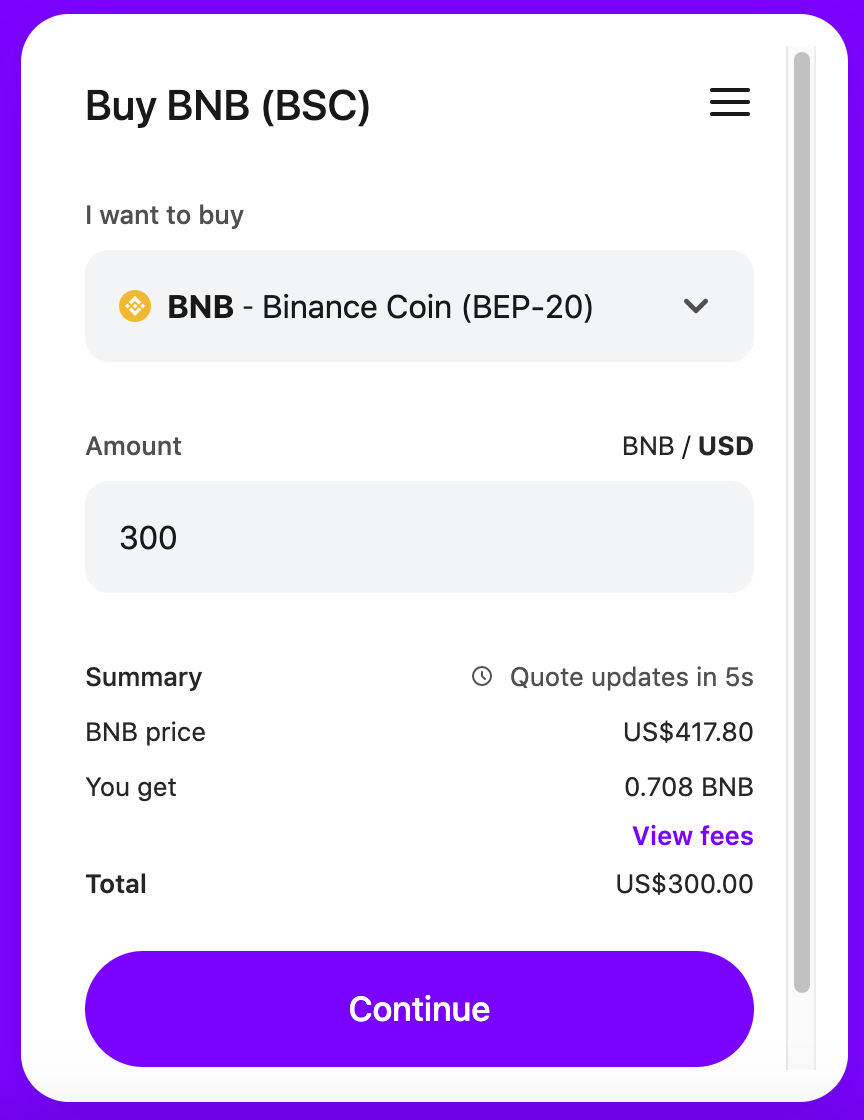Image resolution: width=864 pixels, height=1120 pixels.
Task: Open the hamburger menu
Action: click(729, 102)
